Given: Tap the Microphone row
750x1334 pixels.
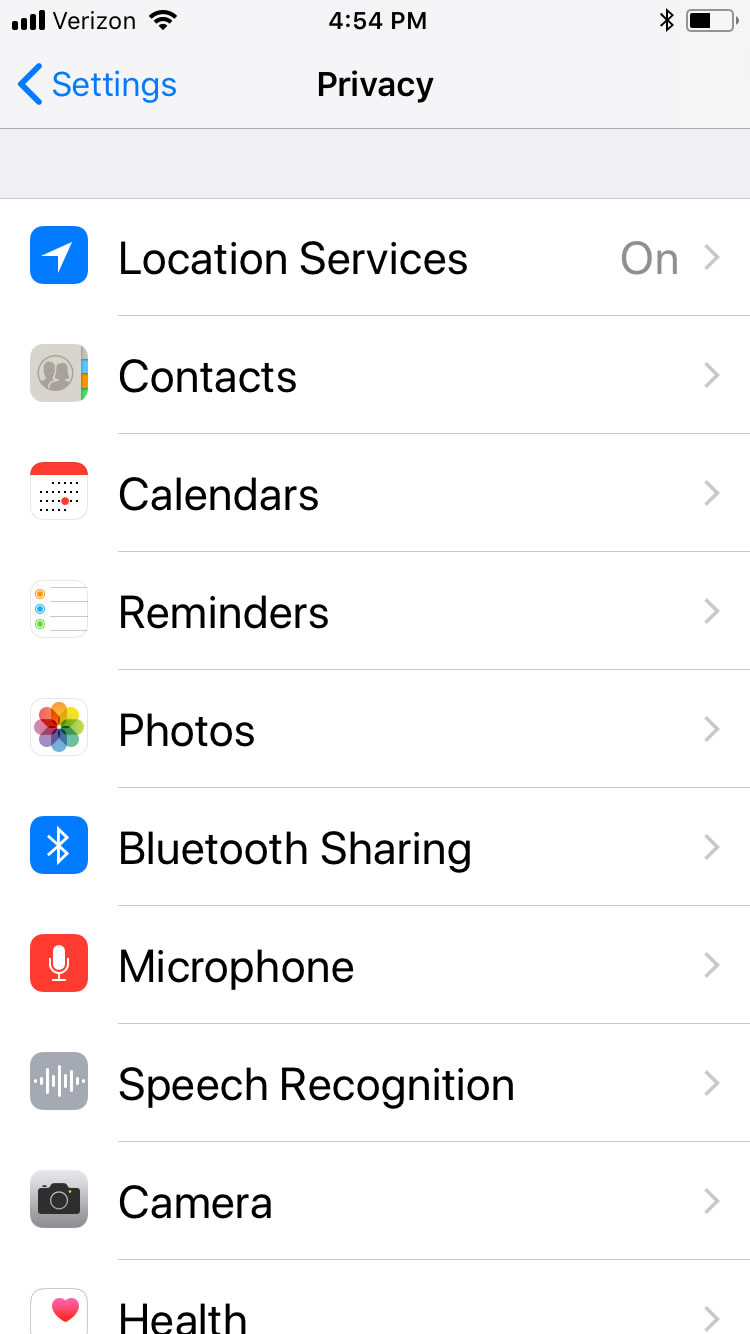Looking at the screenshot, I should pos(375,965).
